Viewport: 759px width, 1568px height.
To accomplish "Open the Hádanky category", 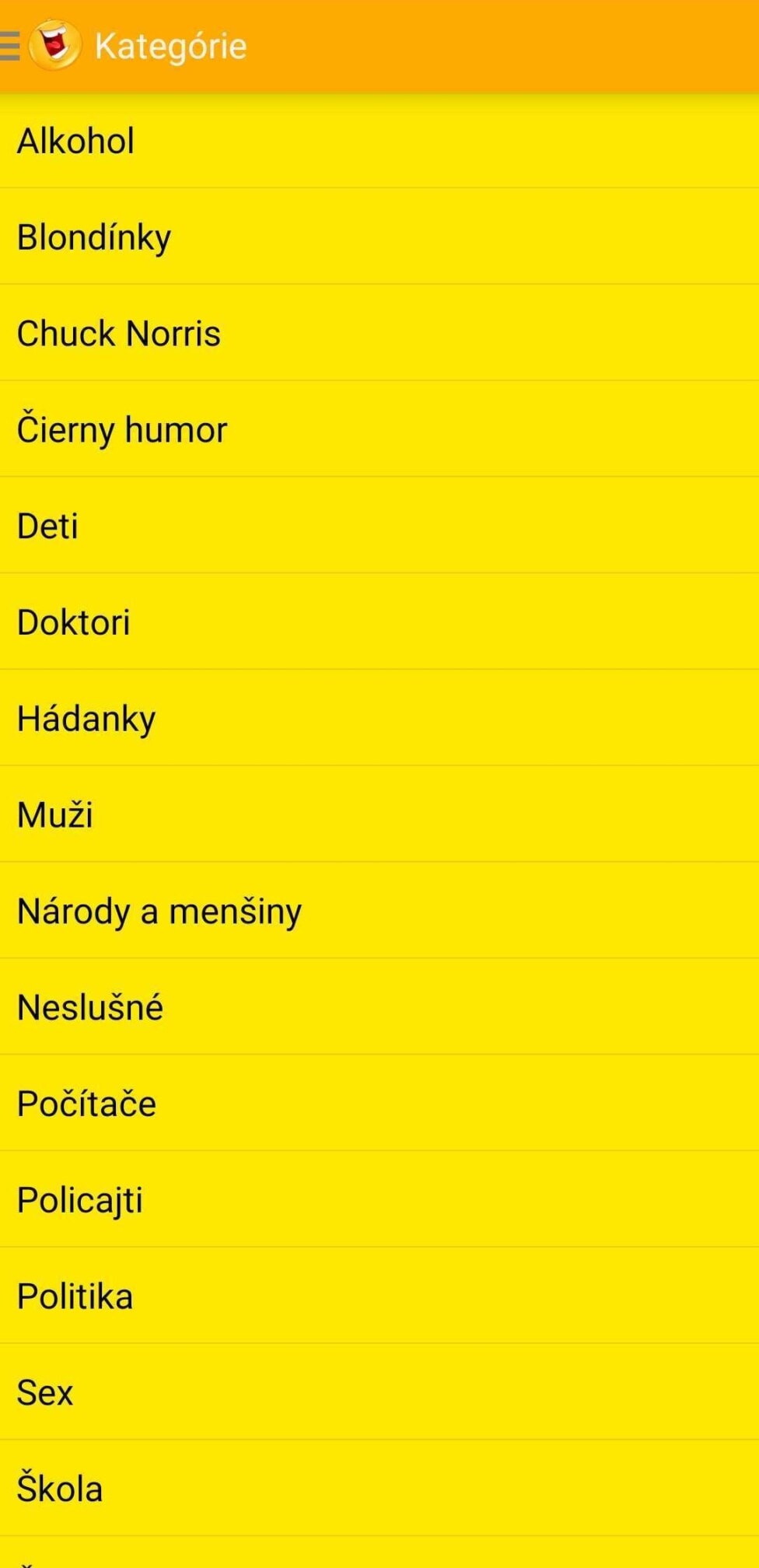I will 379,718.
